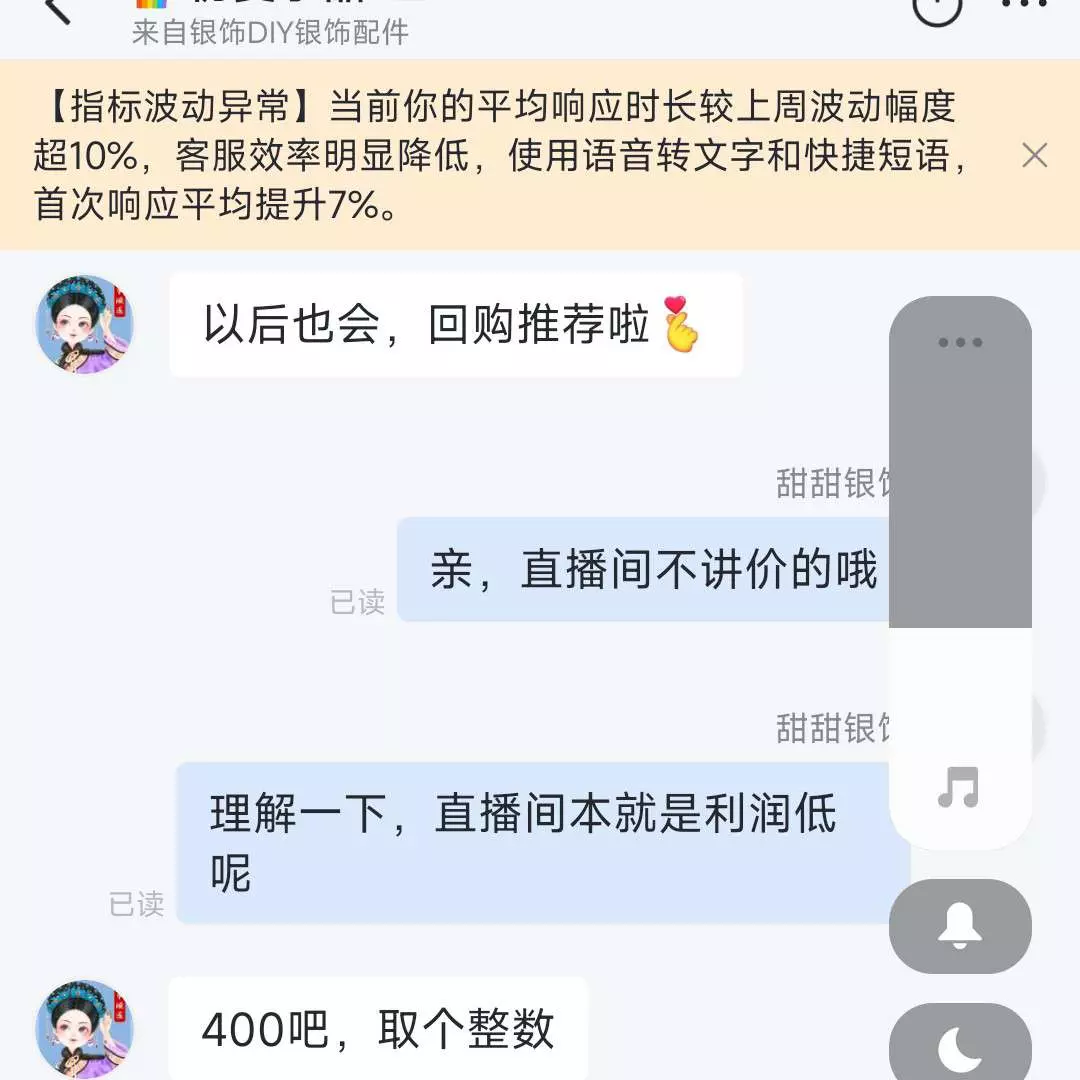Tap the music note volume icon
Image resolution: width=1080 pixels, height=1080 pixels.
(x=959, y=788)
